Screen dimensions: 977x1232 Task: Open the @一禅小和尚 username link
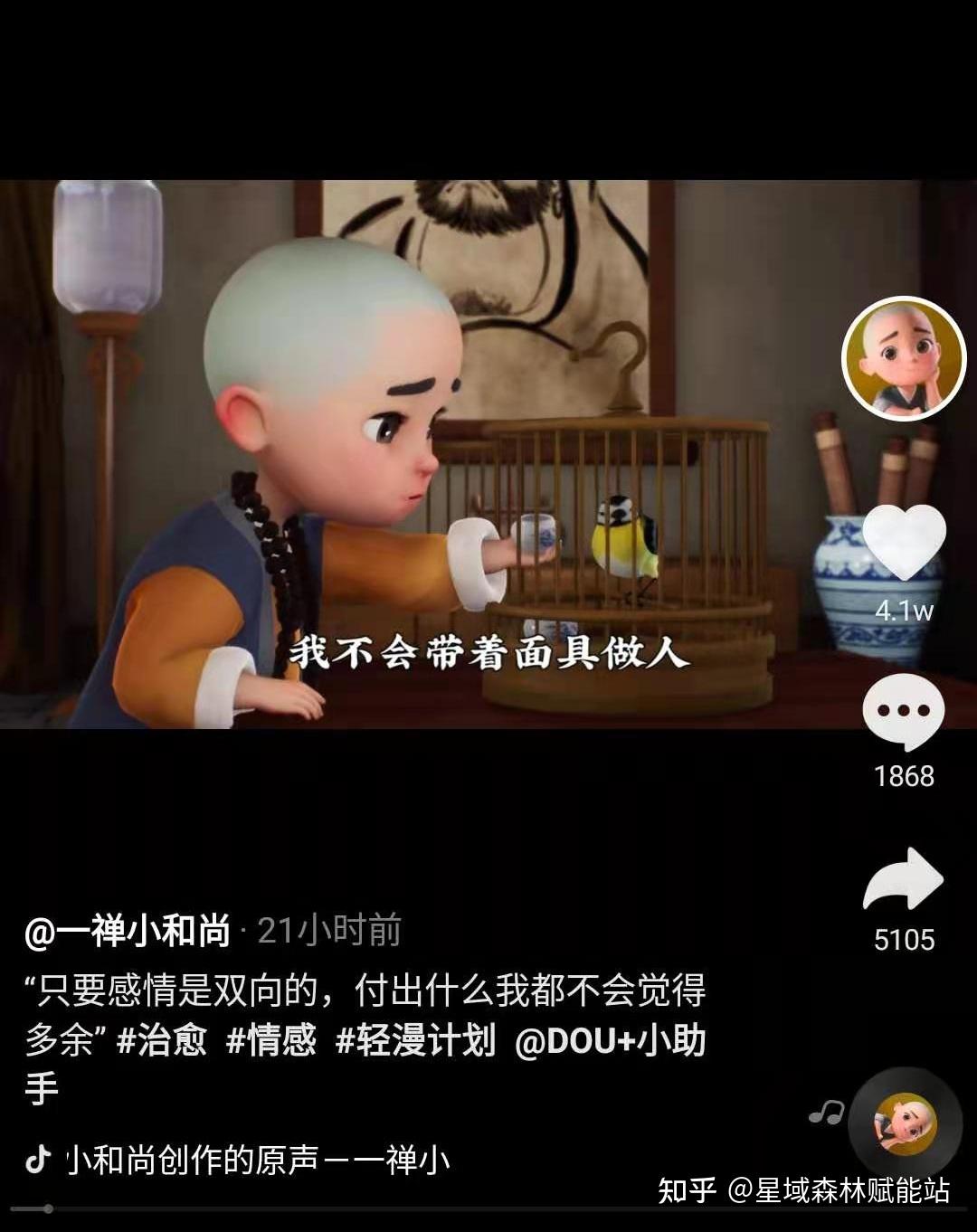click(x=128, y=931)
